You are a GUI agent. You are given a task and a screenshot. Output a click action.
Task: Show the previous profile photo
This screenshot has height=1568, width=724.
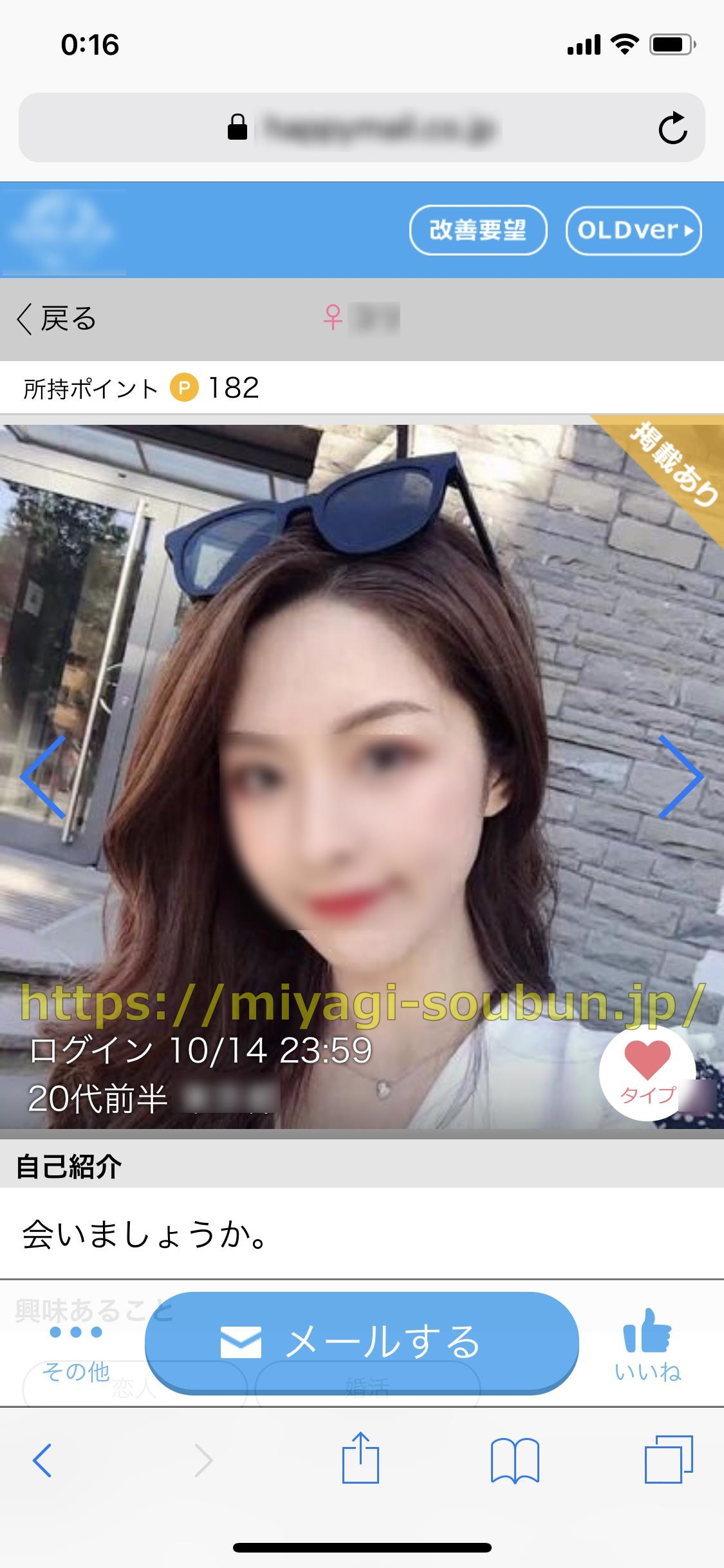[44, 777]
